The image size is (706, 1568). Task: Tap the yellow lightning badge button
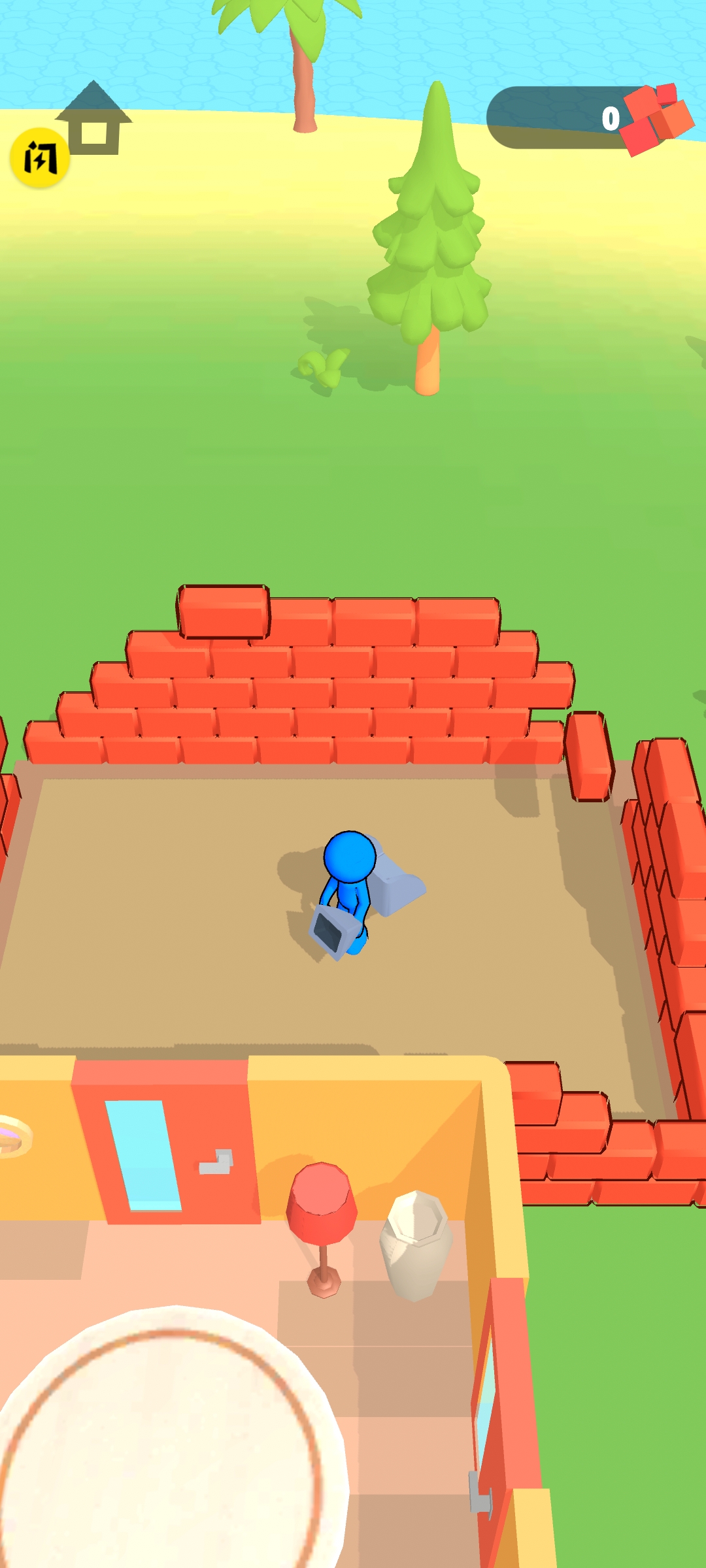click(x=40, y=158)
